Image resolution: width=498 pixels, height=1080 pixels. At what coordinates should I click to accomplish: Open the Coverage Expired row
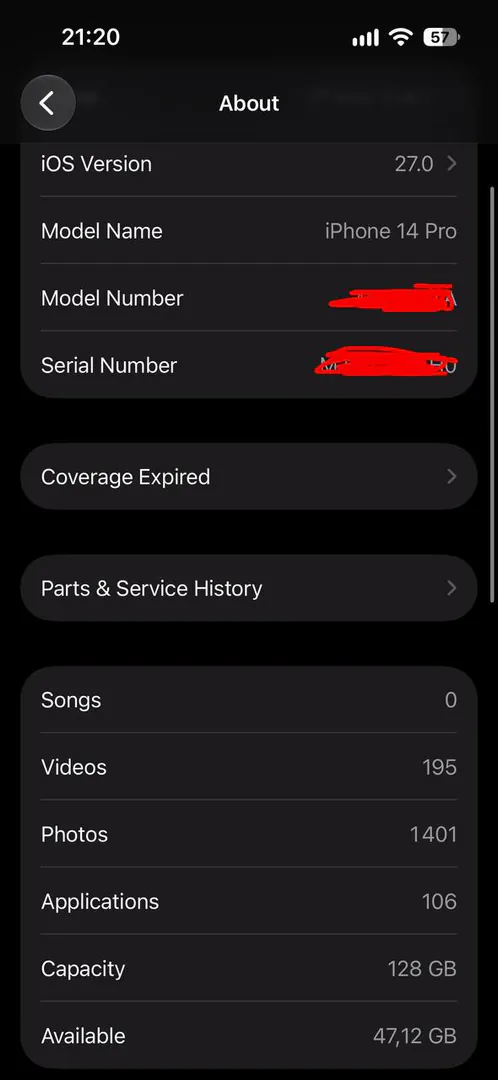249,477
